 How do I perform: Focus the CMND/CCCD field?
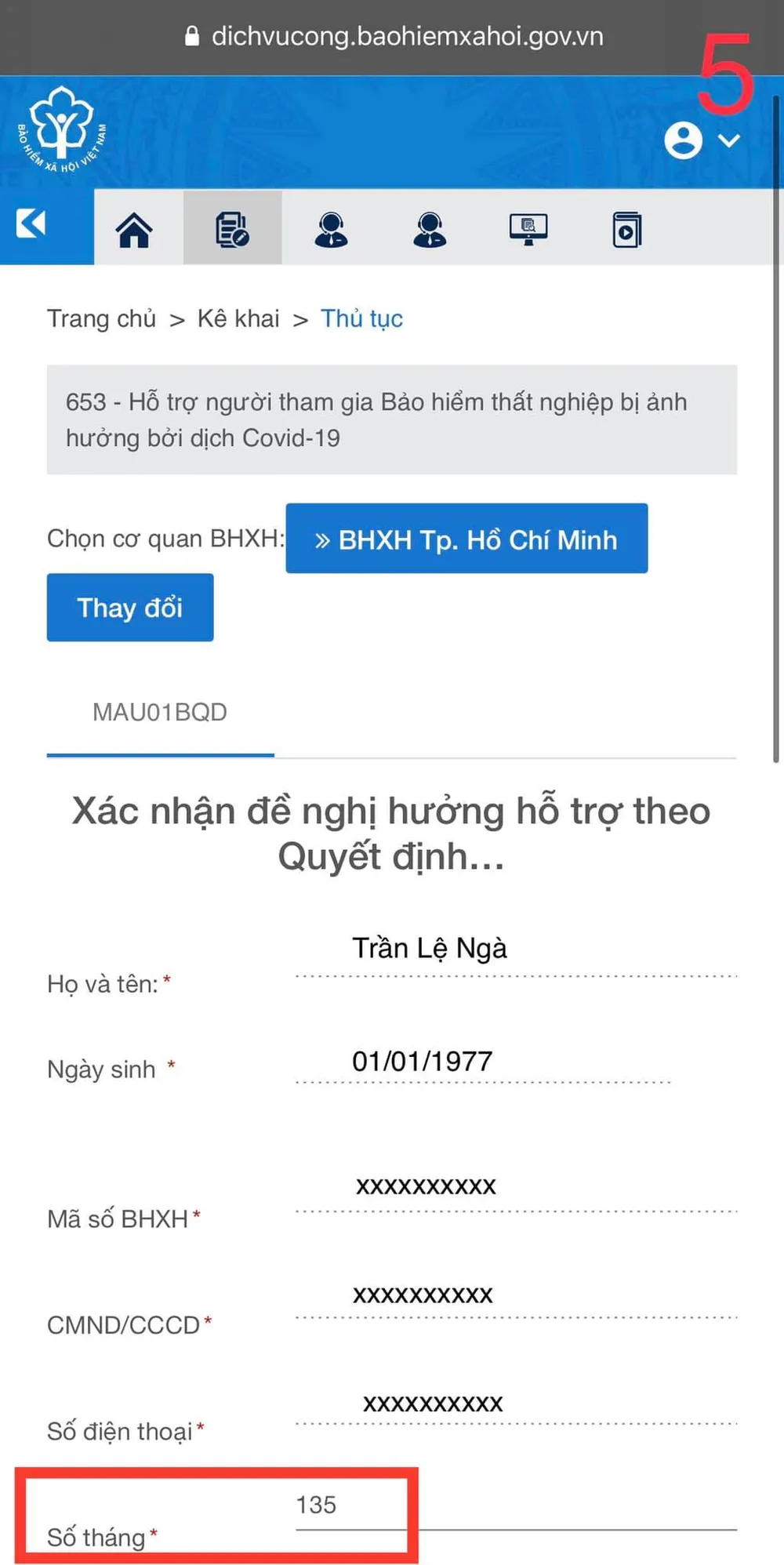click(515, 1296)
